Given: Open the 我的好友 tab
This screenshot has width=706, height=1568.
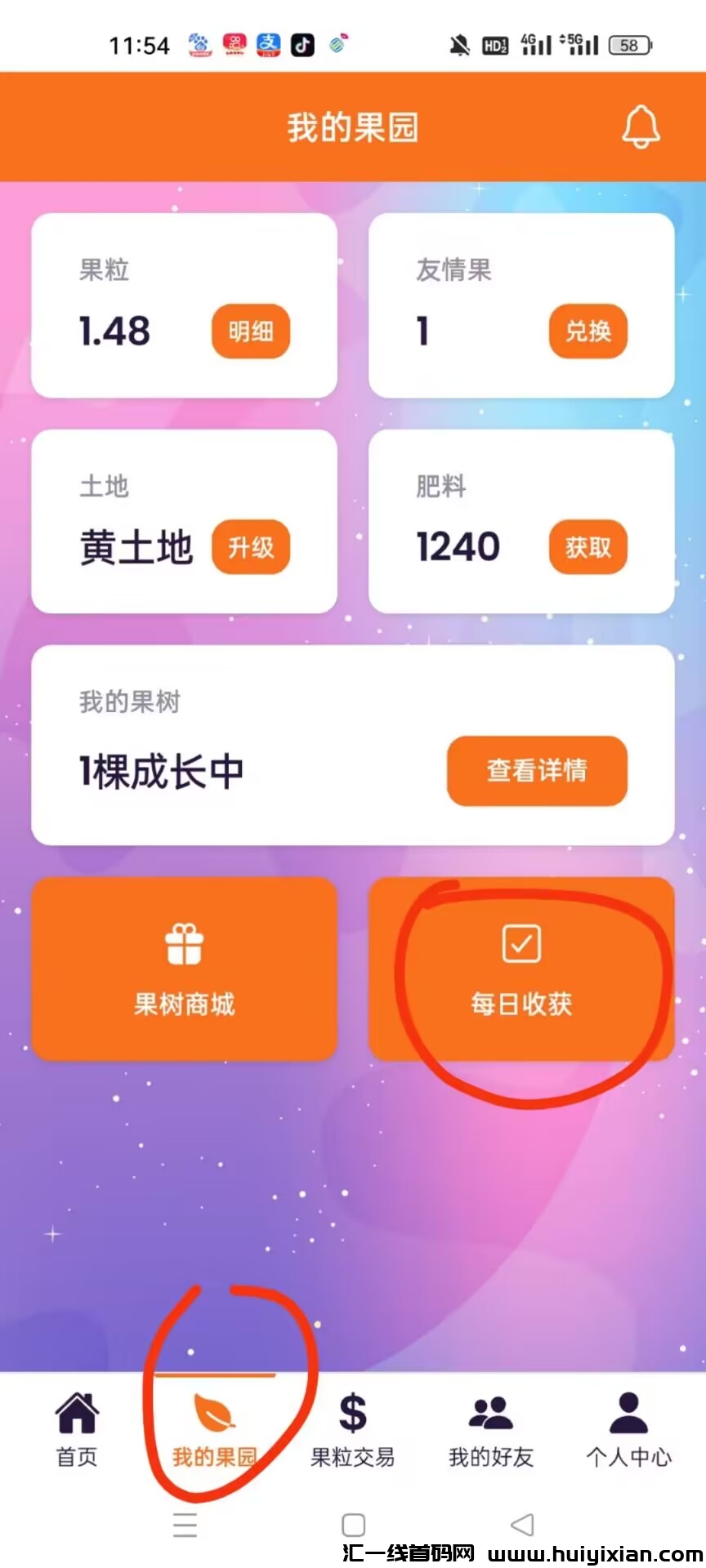Looking at the screenshot, I should point(490,1429).
